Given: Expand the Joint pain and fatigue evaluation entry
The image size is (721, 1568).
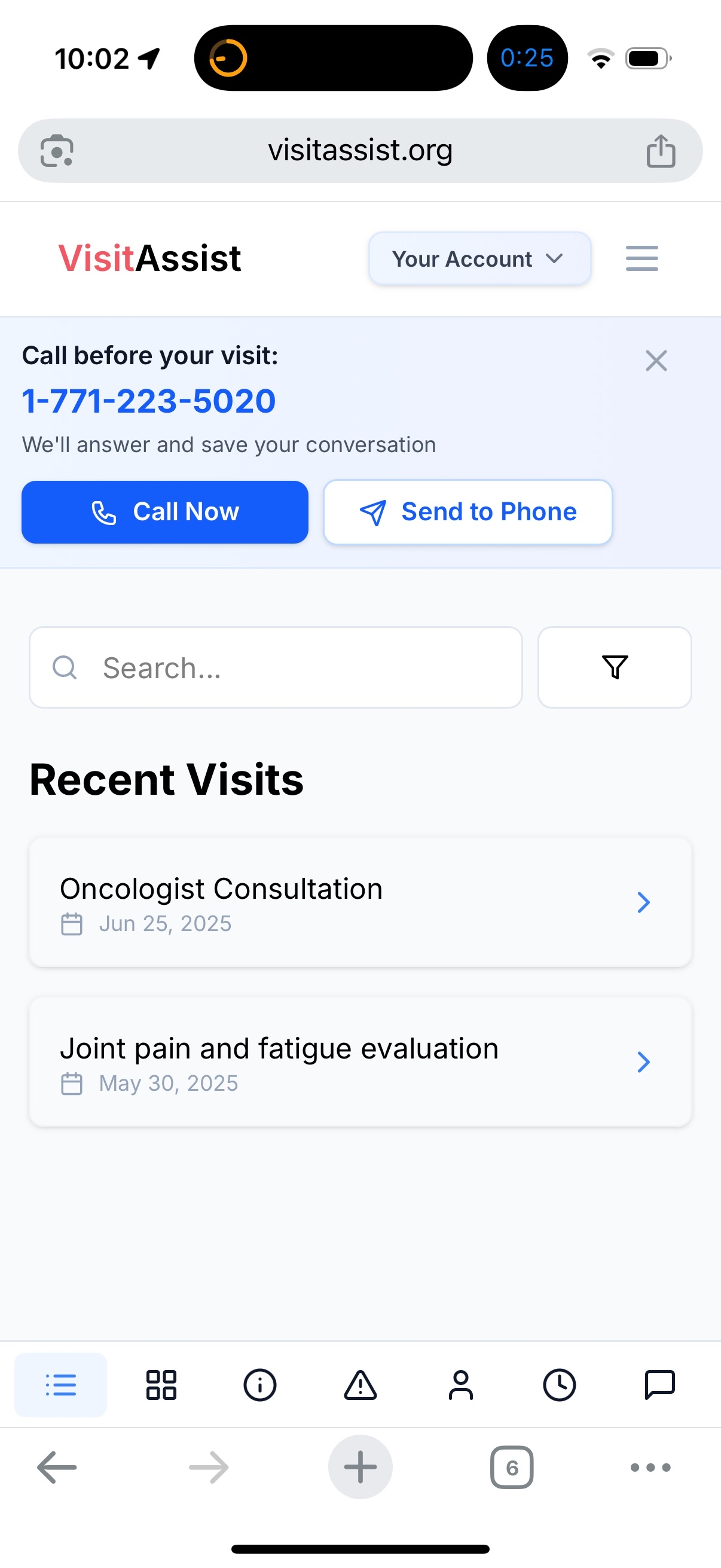Looking at the screenshot, I should click(x=644, y=1061).
